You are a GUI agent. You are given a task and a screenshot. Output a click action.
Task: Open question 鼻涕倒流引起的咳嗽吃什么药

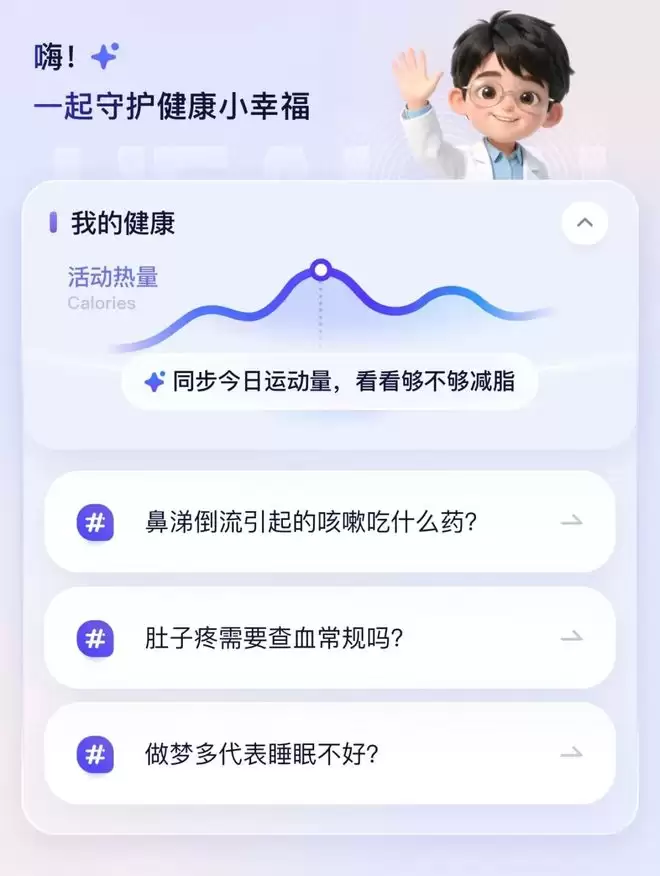[330, 522]
